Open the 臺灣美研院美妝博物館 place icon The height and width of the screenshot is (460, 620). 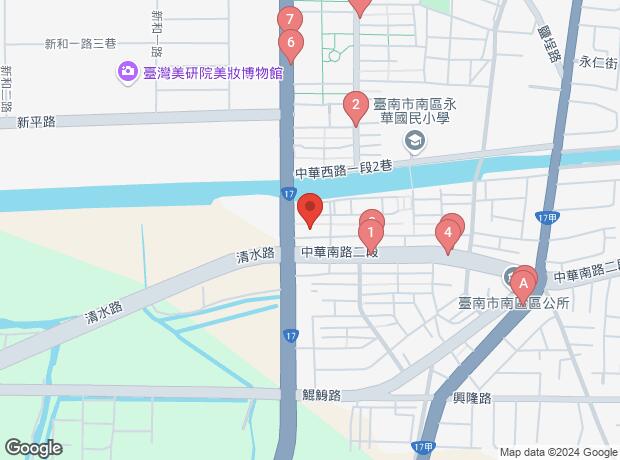click(128, 71)
